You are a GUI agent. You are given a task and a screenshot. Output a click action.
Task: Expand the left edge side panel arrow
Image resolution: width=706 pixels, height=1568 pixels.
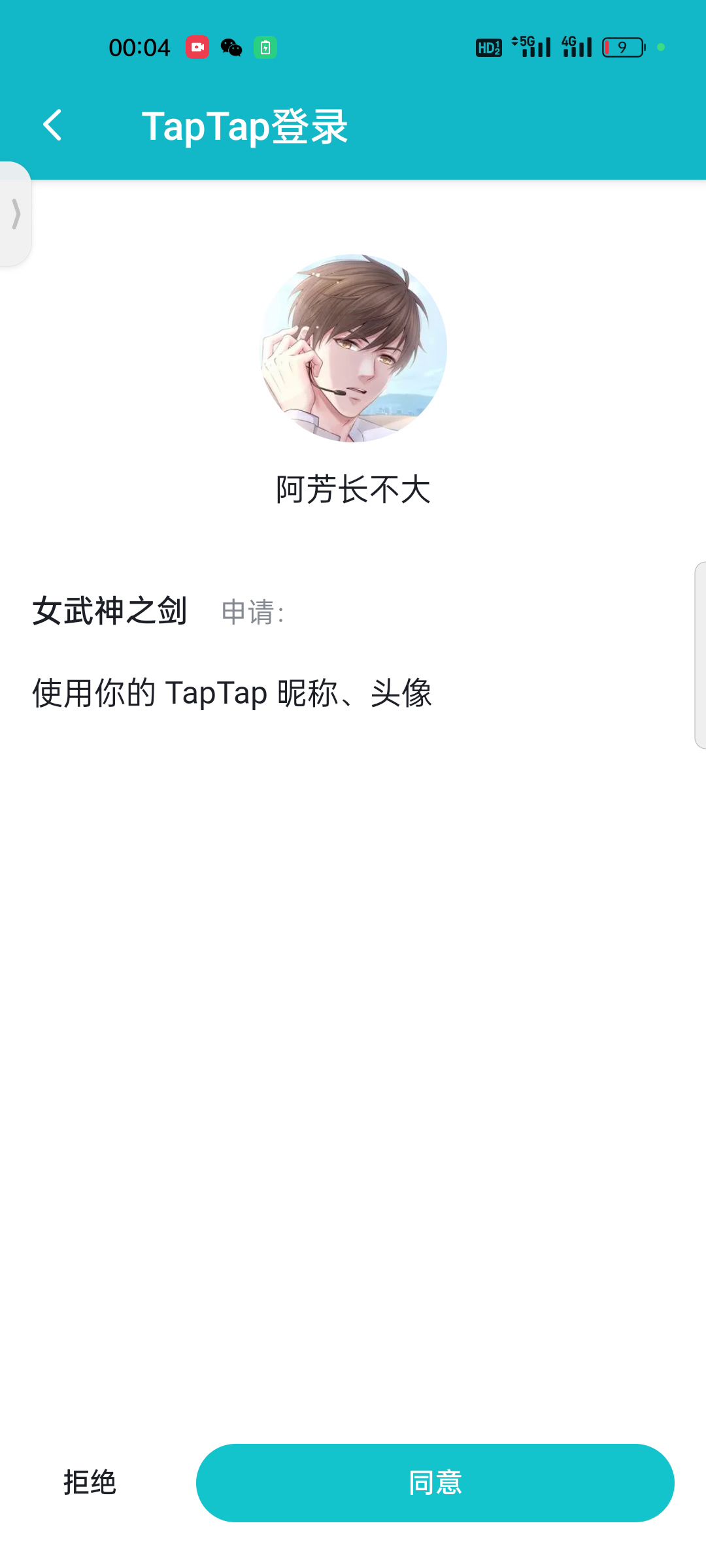pyautogui.click(x=16, y=214)
